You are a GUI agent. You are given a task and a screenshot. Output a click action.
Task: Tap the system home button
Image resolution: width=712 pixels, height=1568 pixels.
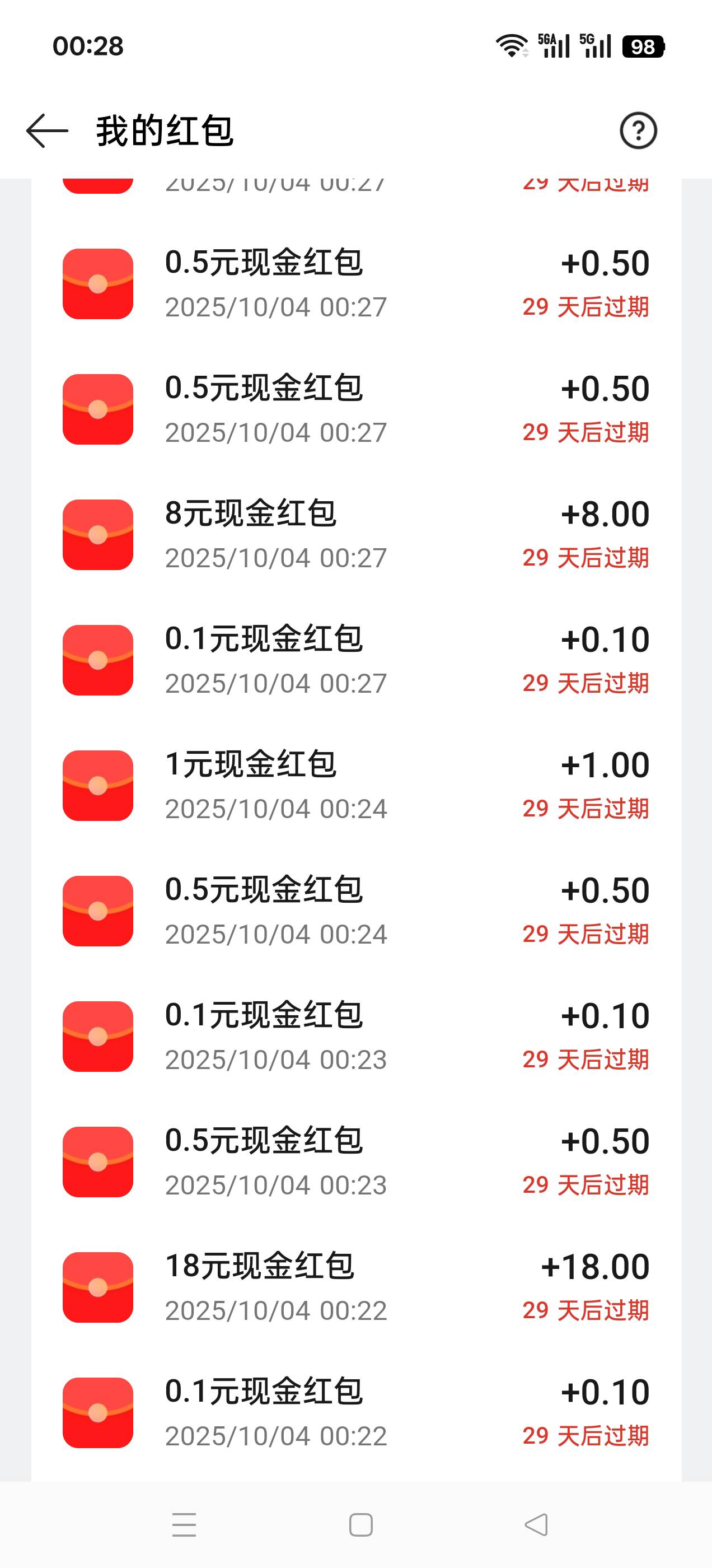coord(360,1525)
